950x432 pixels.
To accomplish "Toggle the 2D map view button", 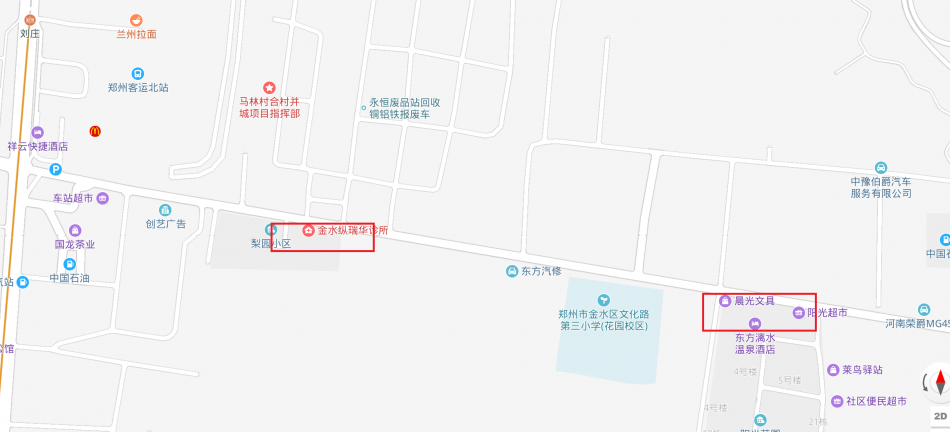I will coord(939,415).
